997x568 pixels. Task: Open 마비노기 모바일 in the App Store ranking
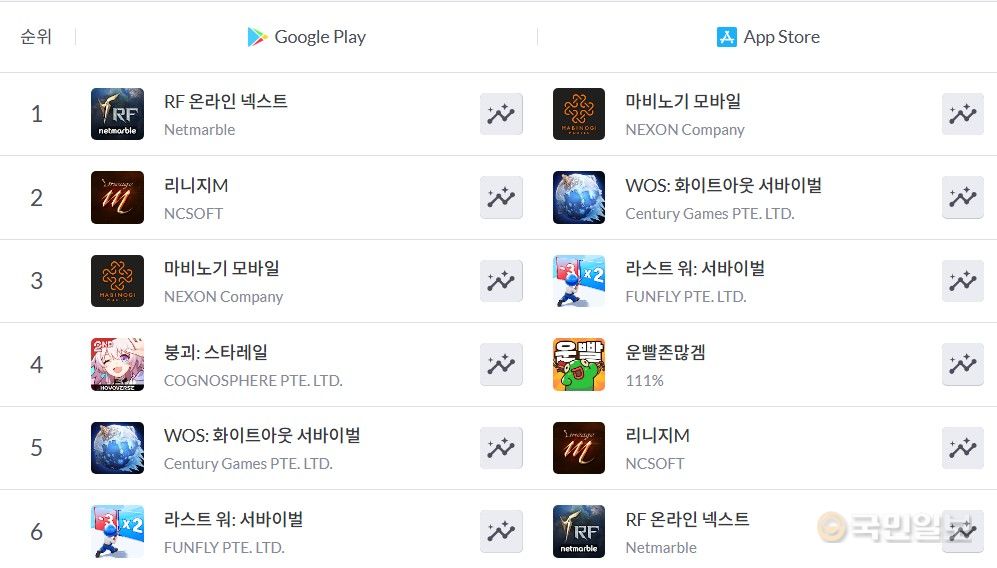pyautogui.click(x=683, y=101)
